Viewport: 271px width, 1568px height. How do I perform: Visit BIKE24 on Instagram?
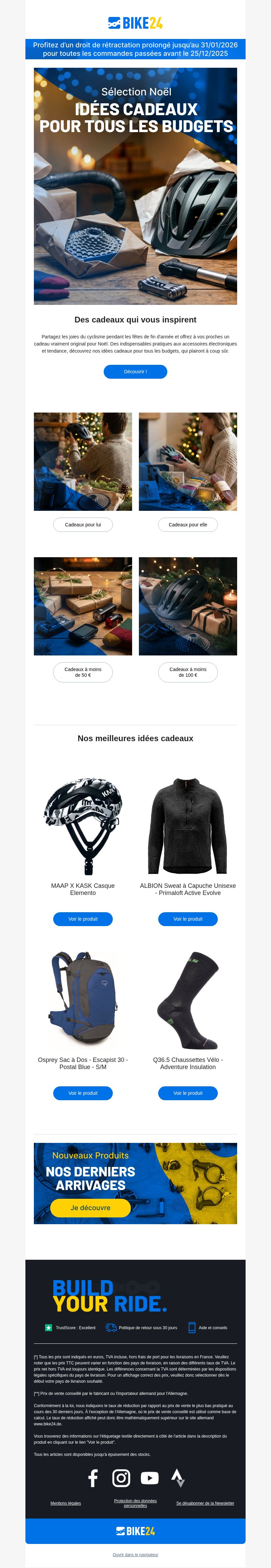click(121, 1478)
